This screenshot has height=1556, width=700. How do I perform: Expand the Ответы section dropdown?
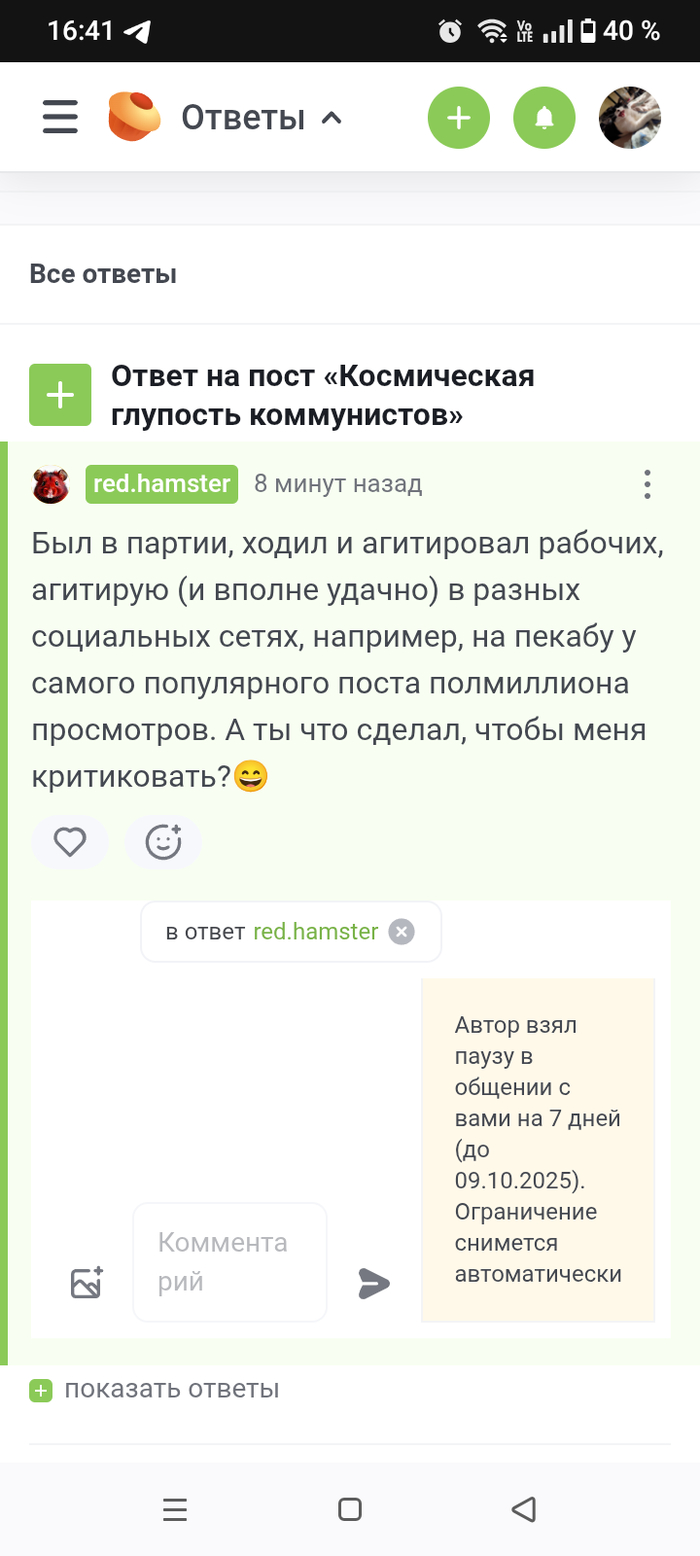point(331,118)
